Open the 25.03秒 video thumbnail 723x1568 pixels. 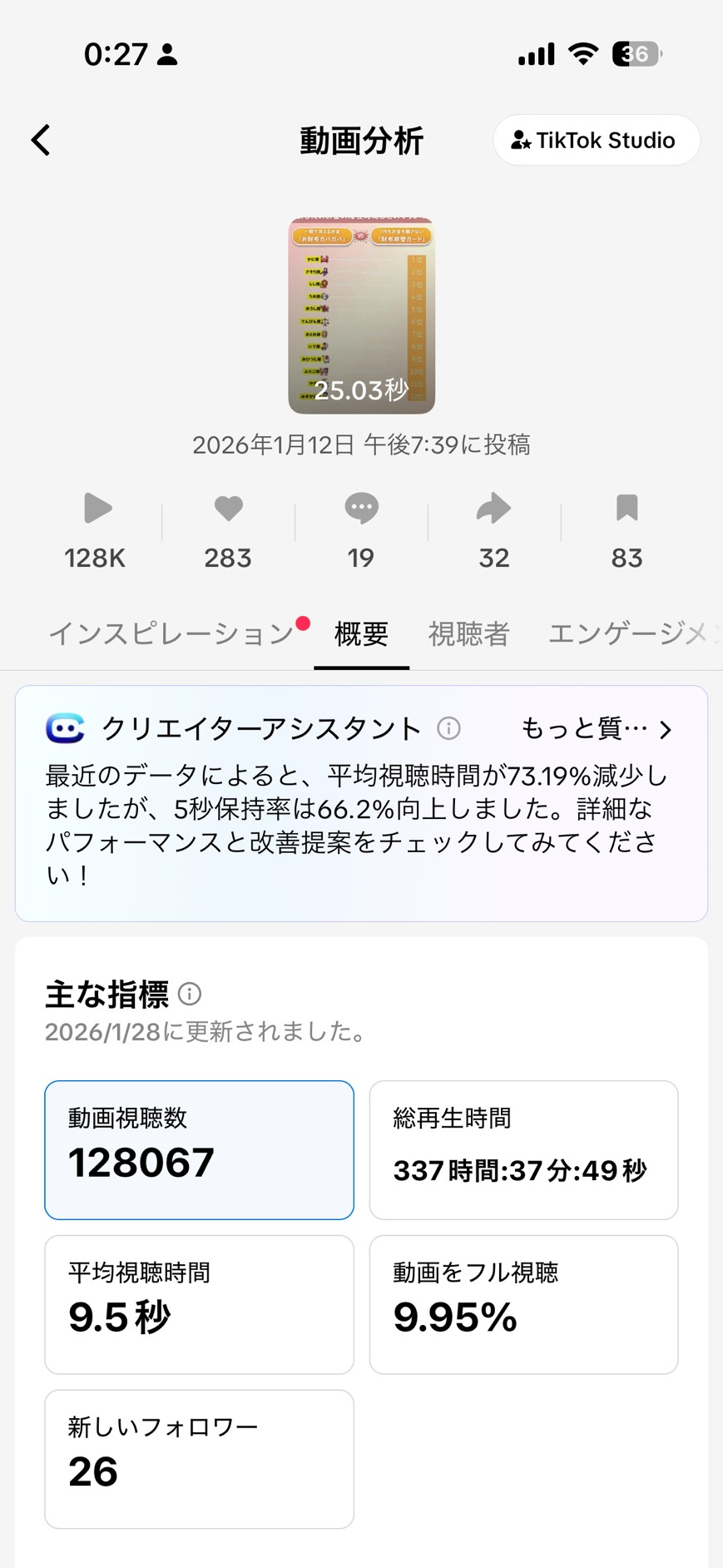[361, 315]
